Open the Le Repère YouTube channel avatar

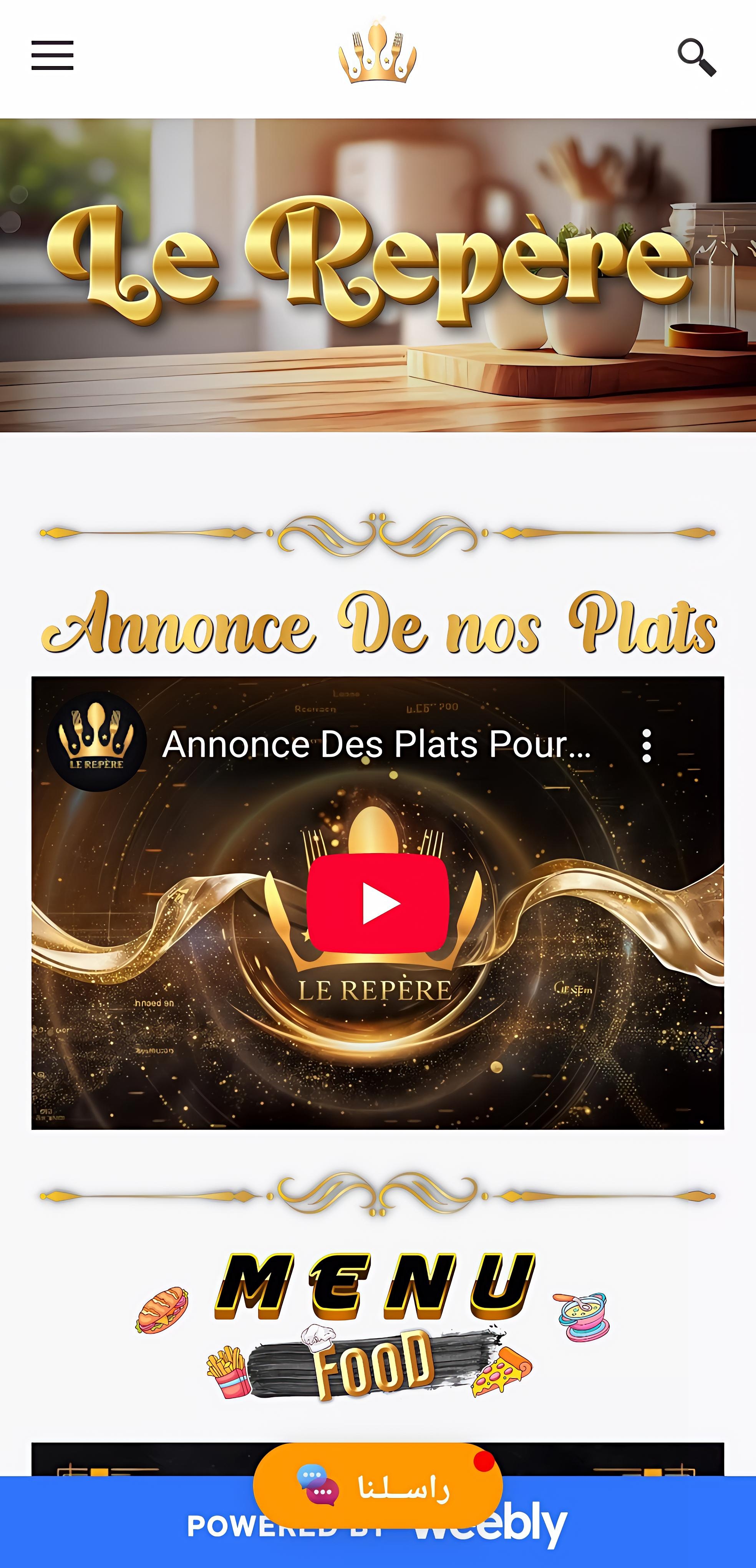pyautogui.click(x=96, y=741)
